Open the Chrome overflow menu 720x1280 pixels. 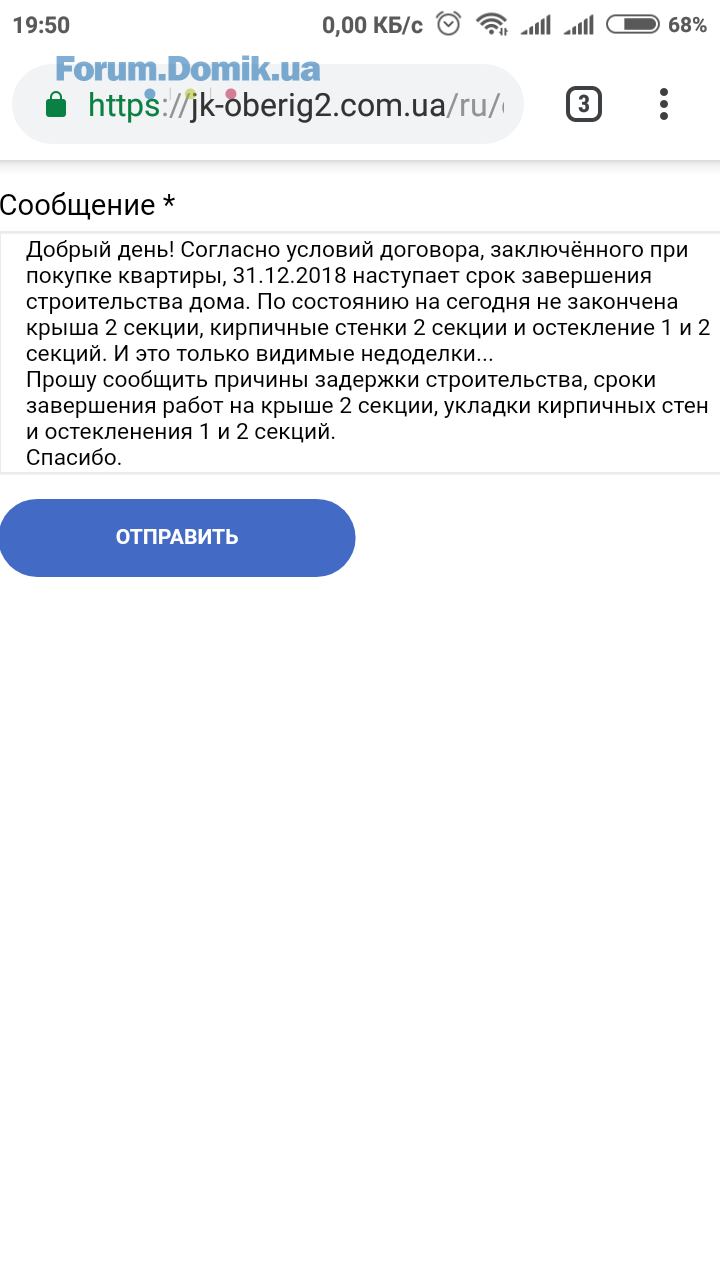[664, 104]
